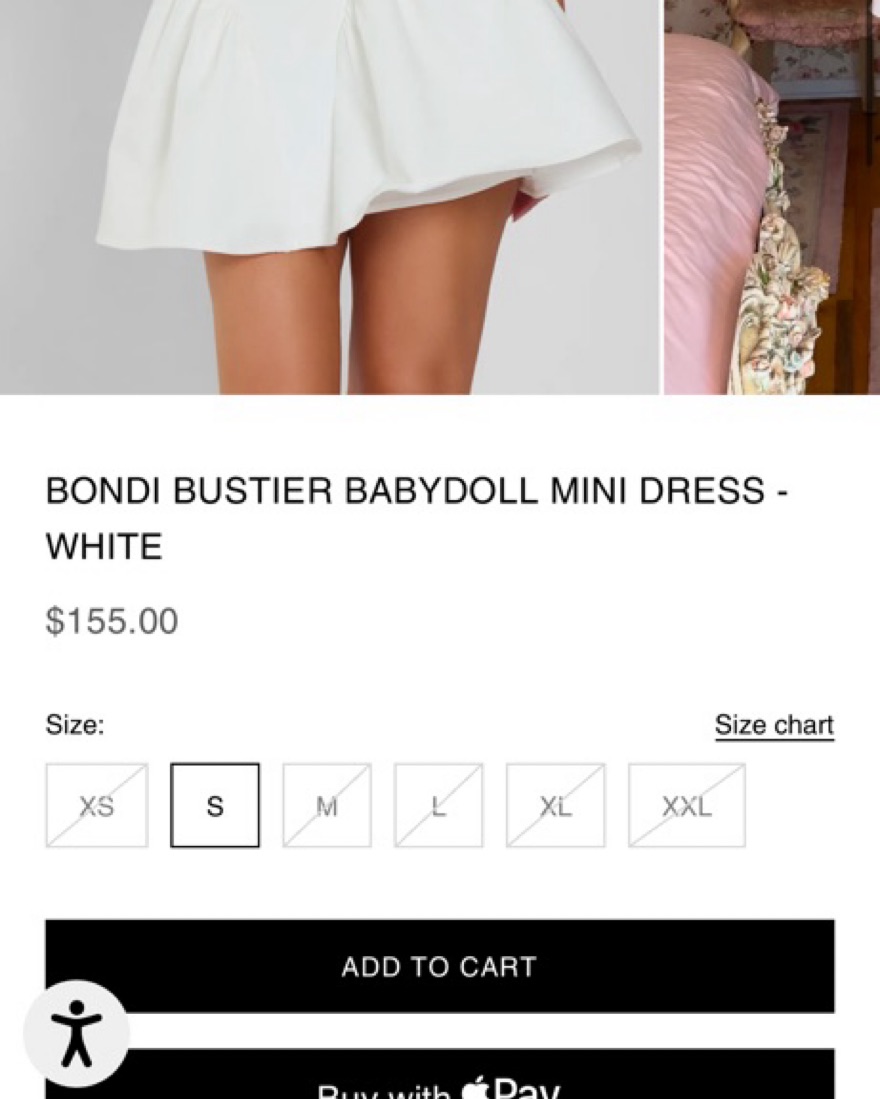Pick size M
Image resolution: width=880 pixels, height=1099 pixels.
click(x=327, y=805)
